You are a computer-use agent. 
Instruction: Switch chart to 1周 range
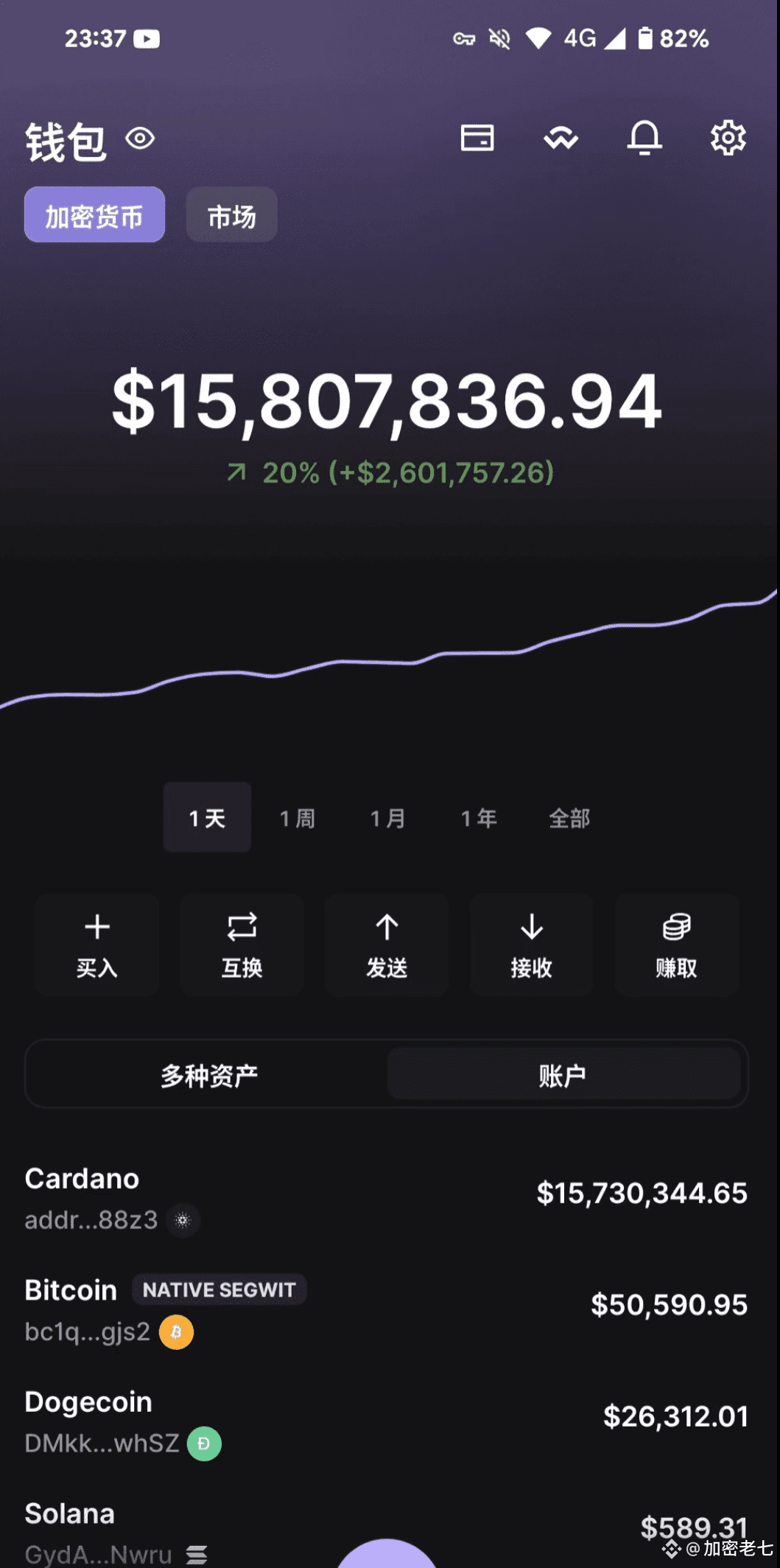298,818
